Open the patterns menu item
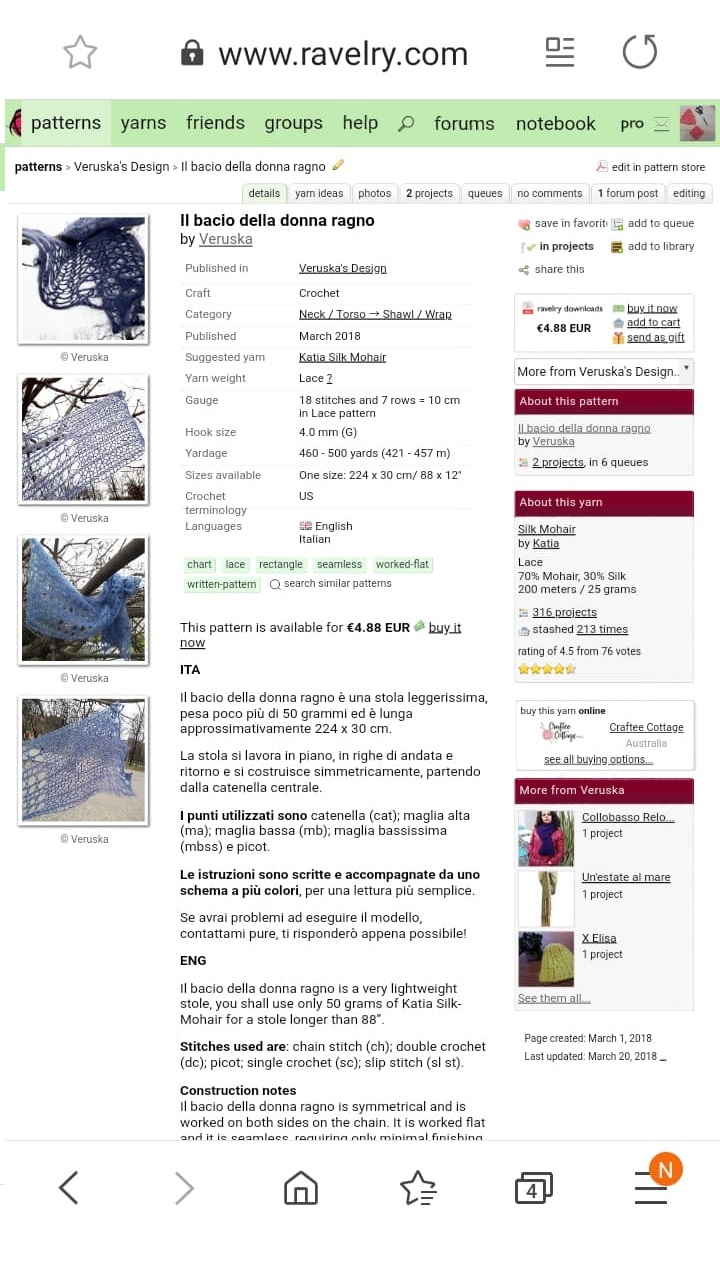The image size is (720, 1280). click(65, 123)
